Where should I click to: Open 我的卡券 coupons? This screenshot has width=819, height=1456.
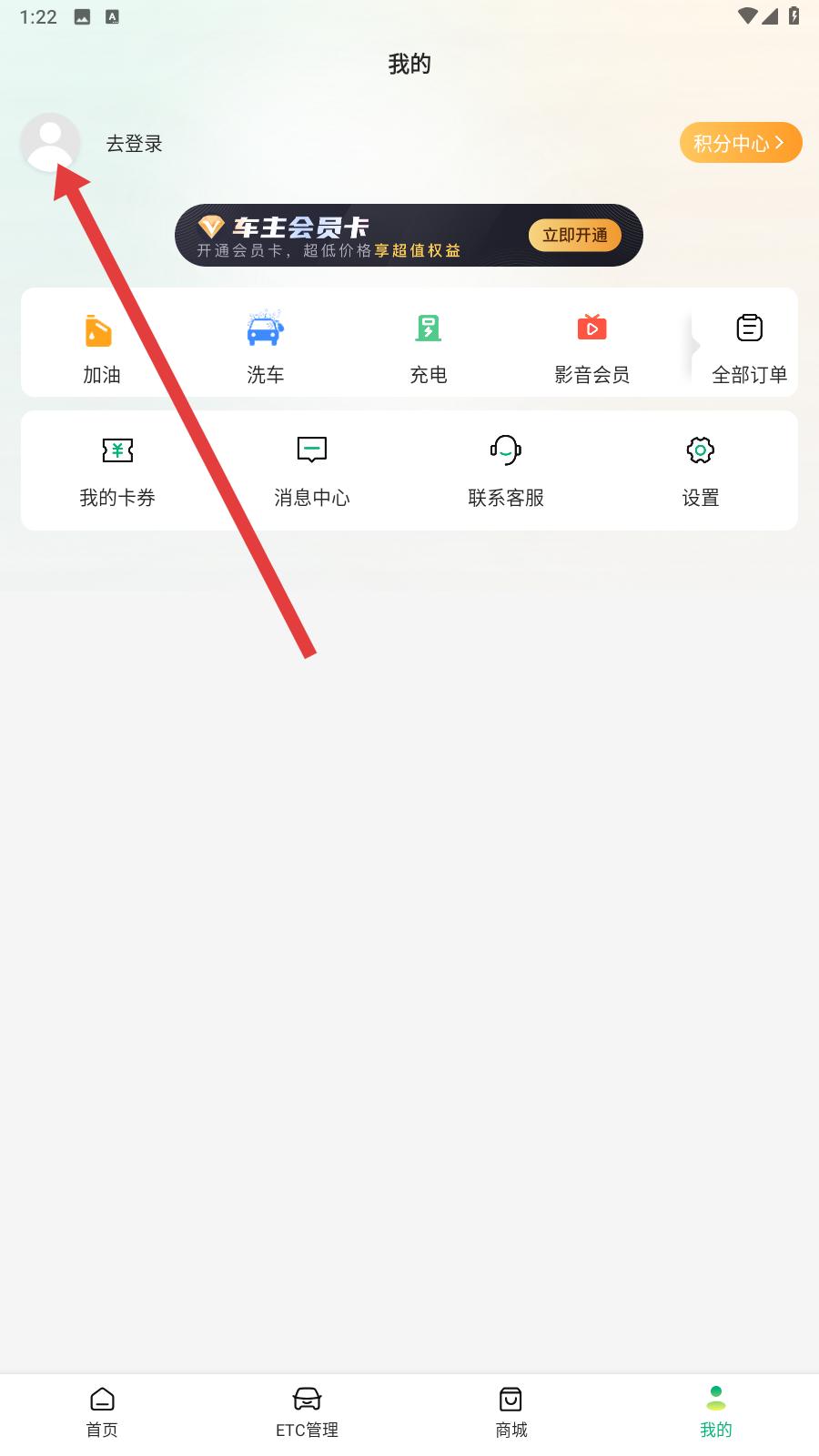coord(117,470)
